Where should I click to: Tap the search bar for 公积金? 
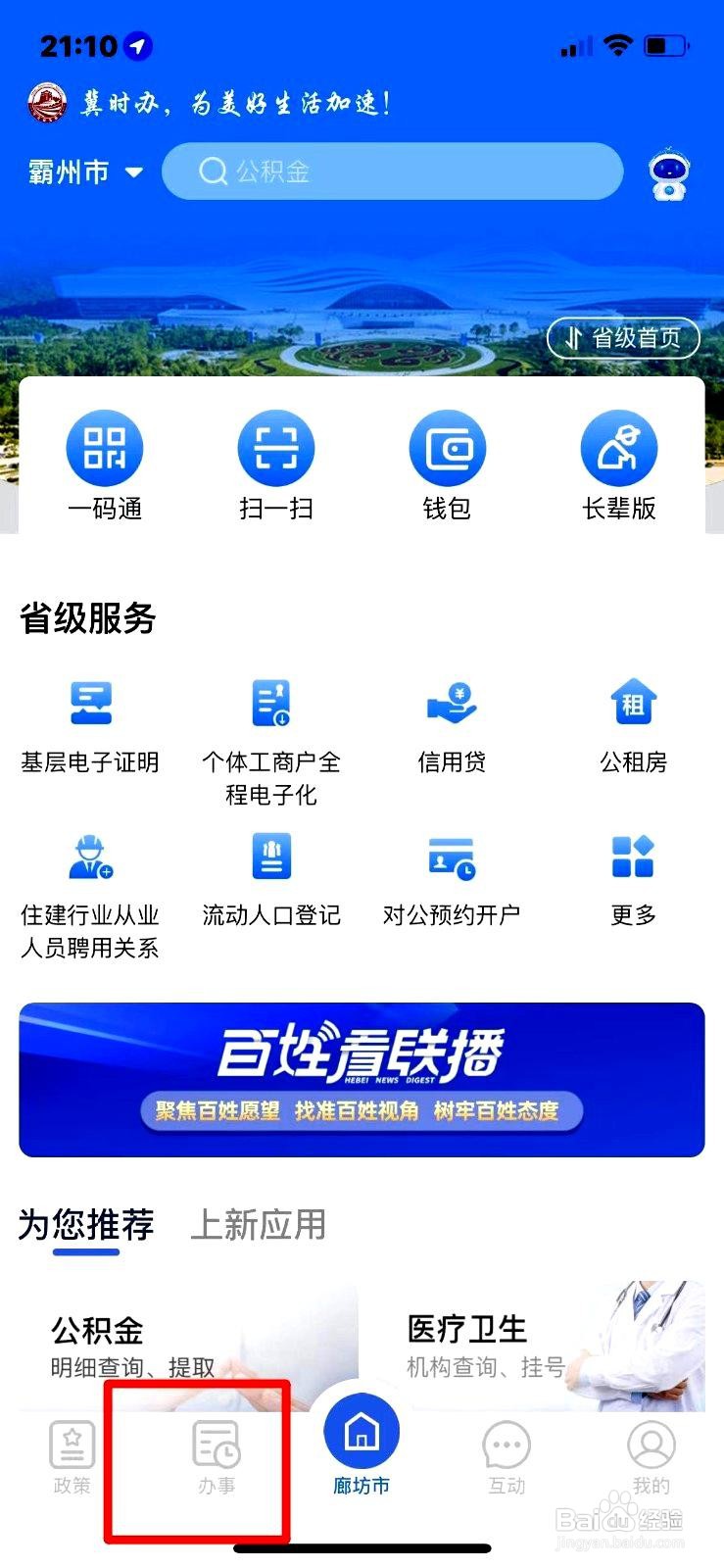click(x=392, y=171)
